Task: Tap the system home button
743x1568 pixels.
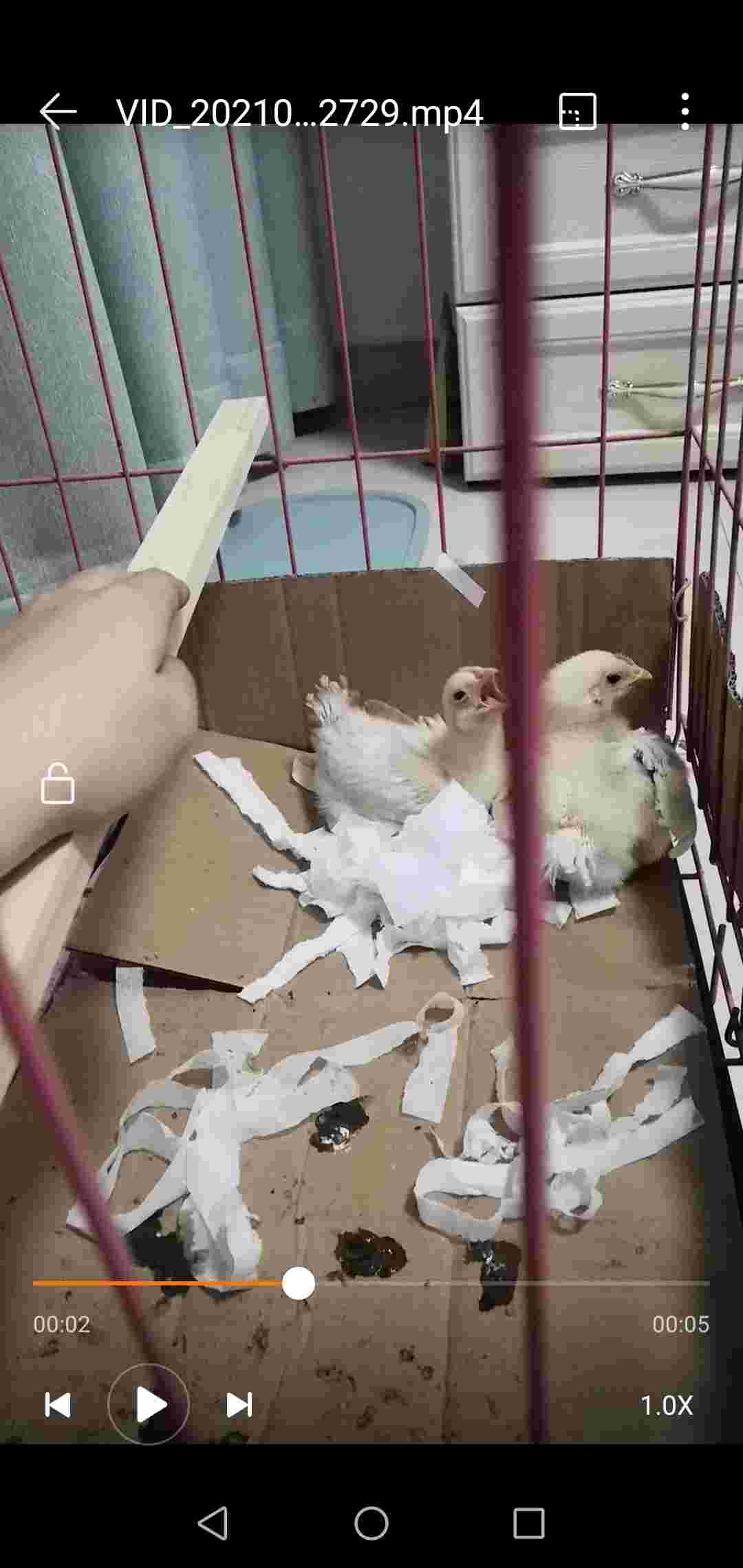Action: [371, 1523]
